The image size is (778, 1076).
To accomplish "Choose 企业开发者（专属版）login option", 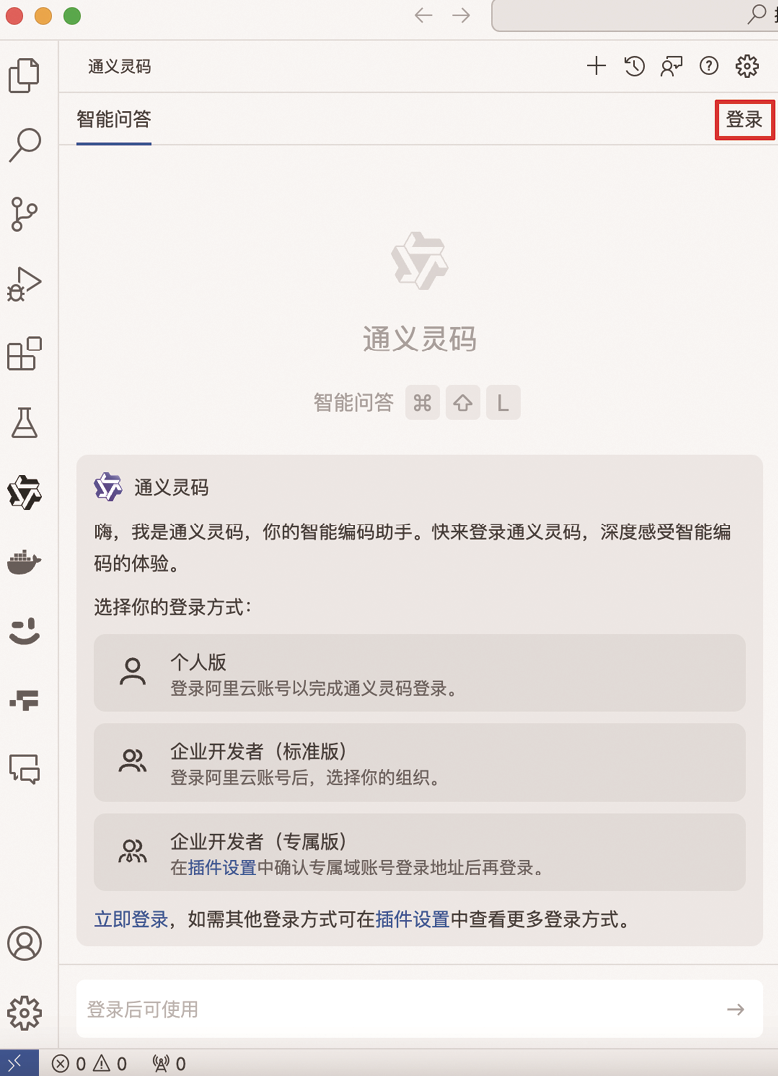I will point(420,852).
